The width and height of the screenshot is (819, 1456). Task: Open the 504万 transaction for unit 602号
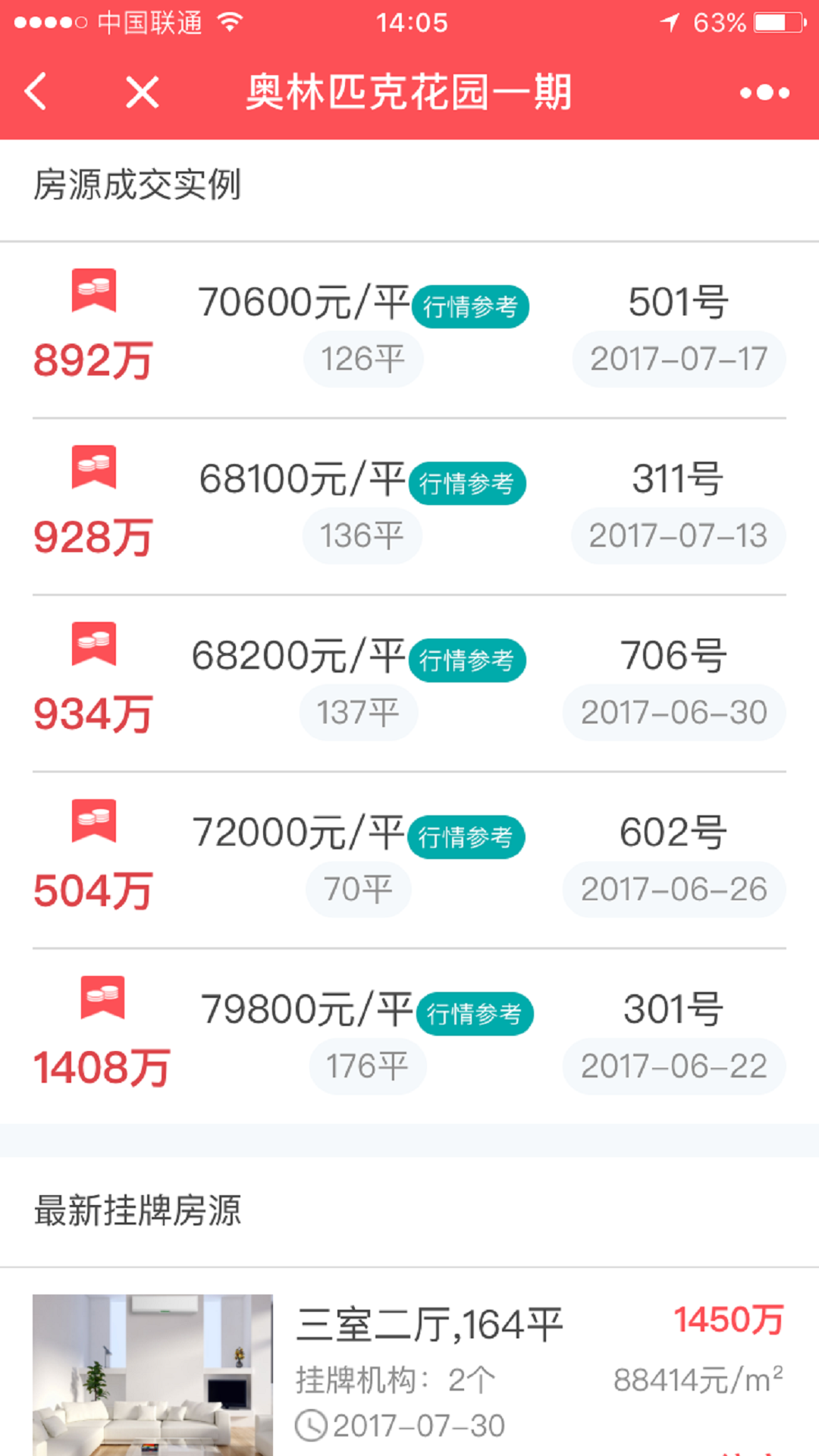409,860
